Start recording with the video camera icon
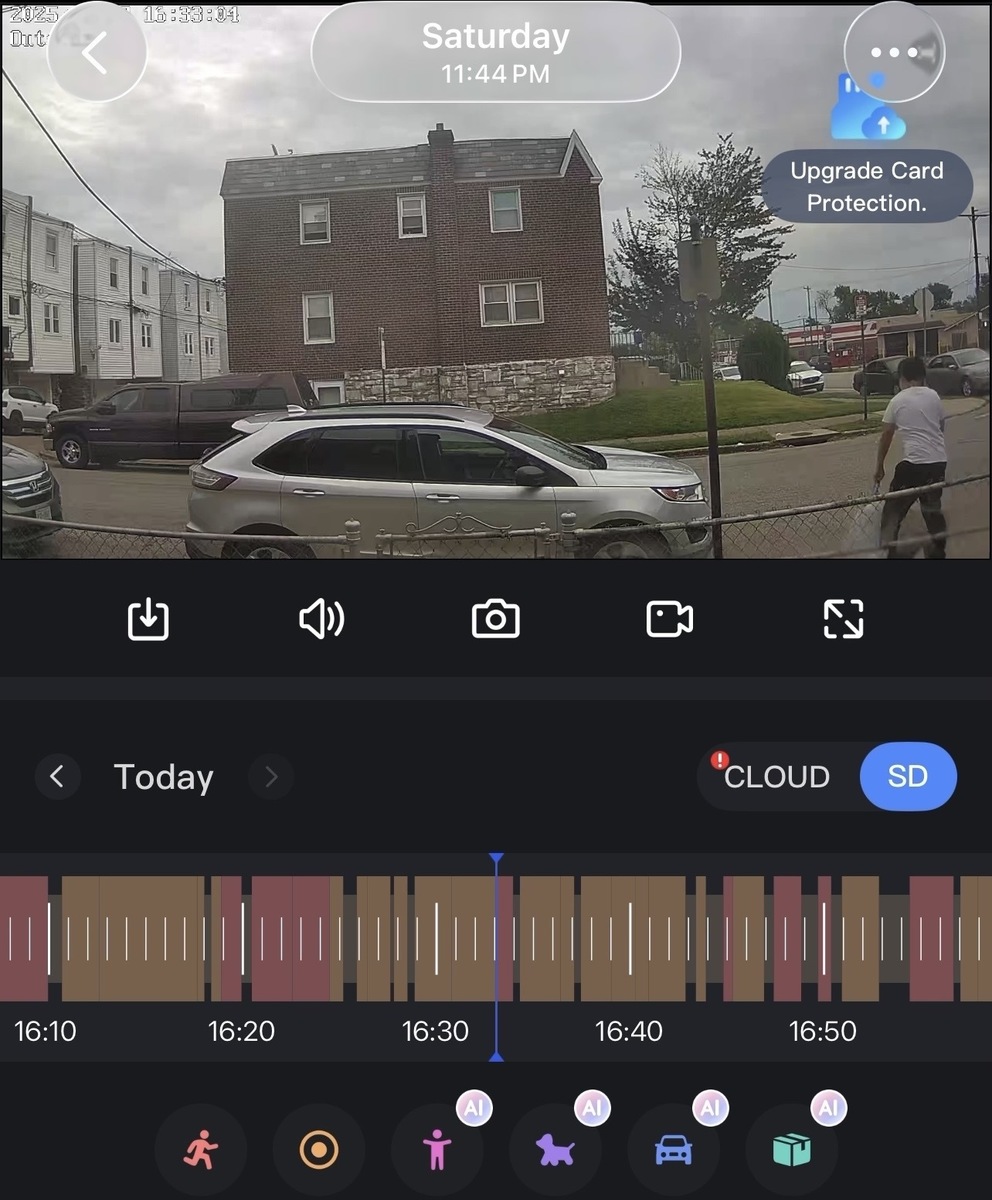The image size is (992, 1200). [669, 619]
